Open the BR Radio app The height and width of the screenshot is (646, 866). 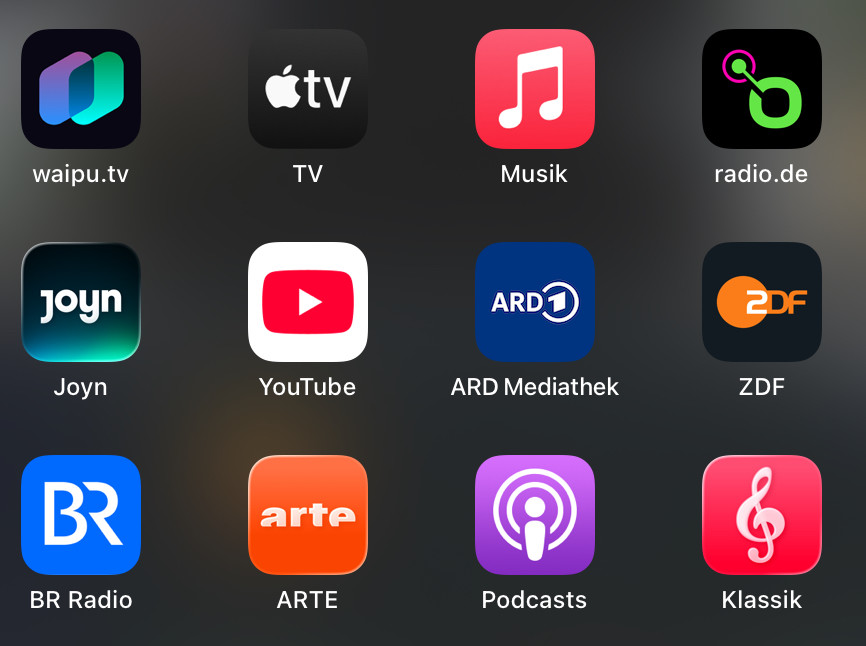pyautogui.click(x=81, y=515)
